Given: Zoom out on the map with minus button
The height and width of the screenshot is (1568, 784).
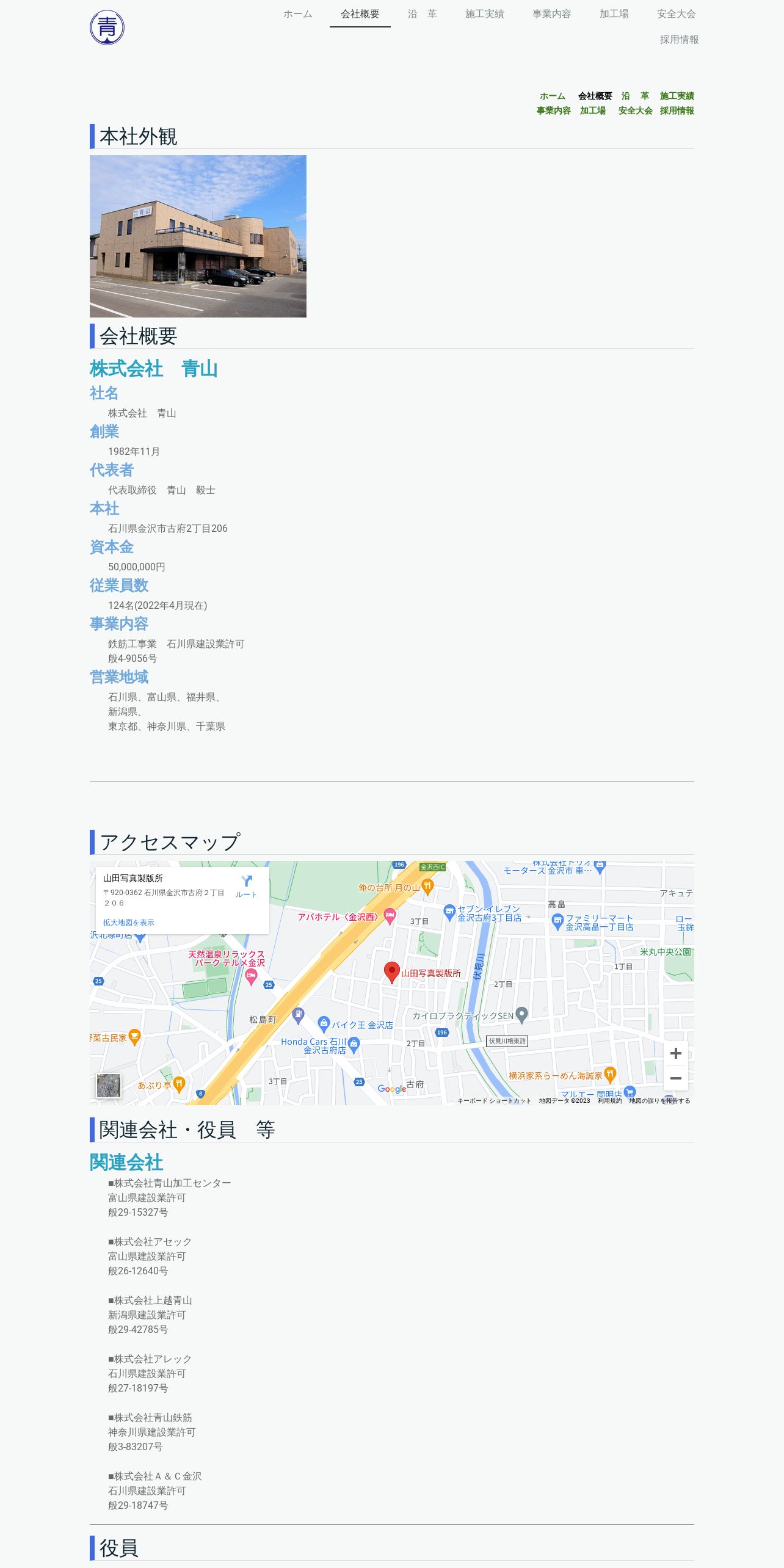Looking at the screenshot, I should 676,1078.
